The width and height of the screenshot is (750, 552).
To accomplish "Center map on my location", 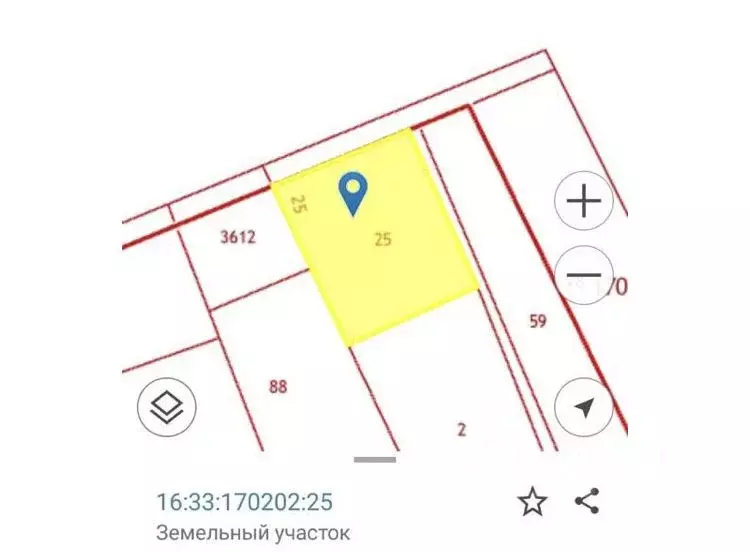I will tap(585, 407).
